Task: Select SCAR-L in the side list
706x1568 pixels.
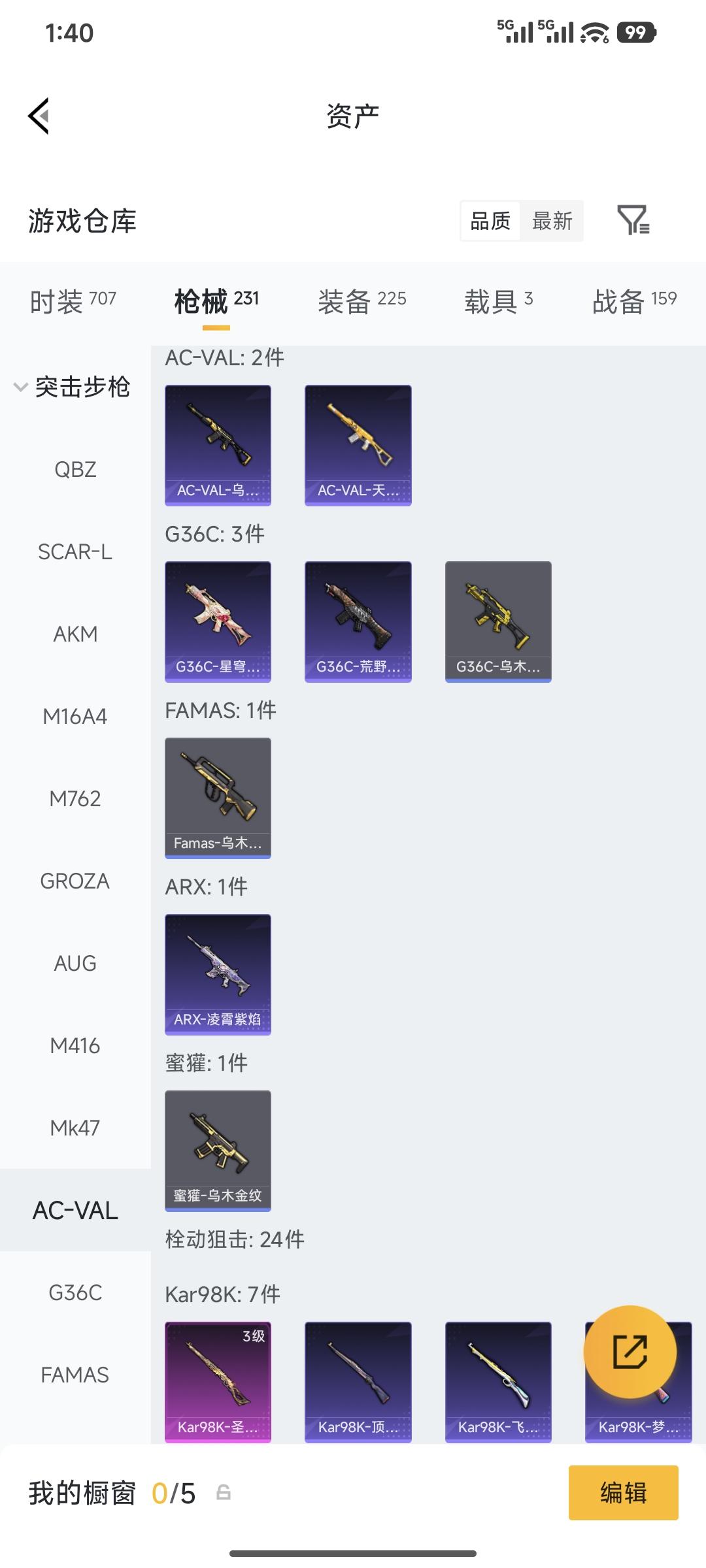Action: pos(75,551)
